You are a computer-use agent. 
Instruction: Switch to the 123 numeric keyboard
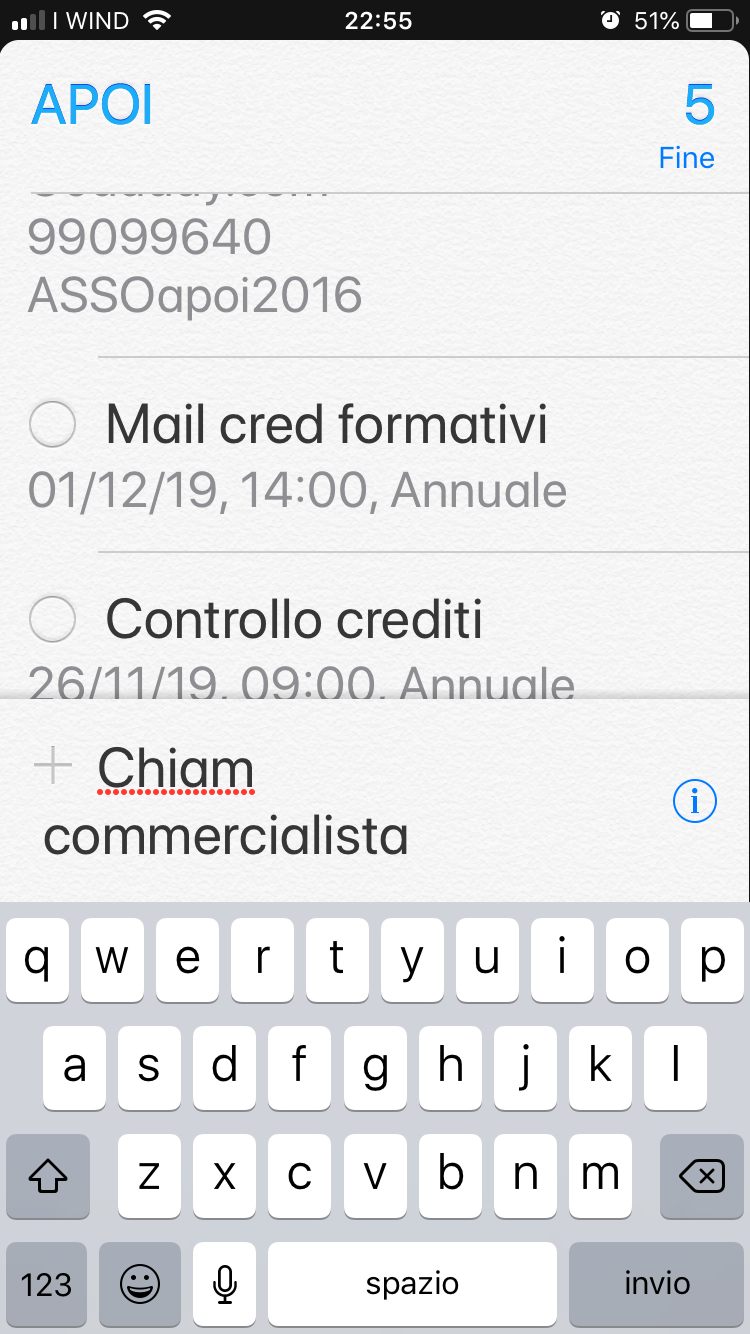tap(46, 1283)
